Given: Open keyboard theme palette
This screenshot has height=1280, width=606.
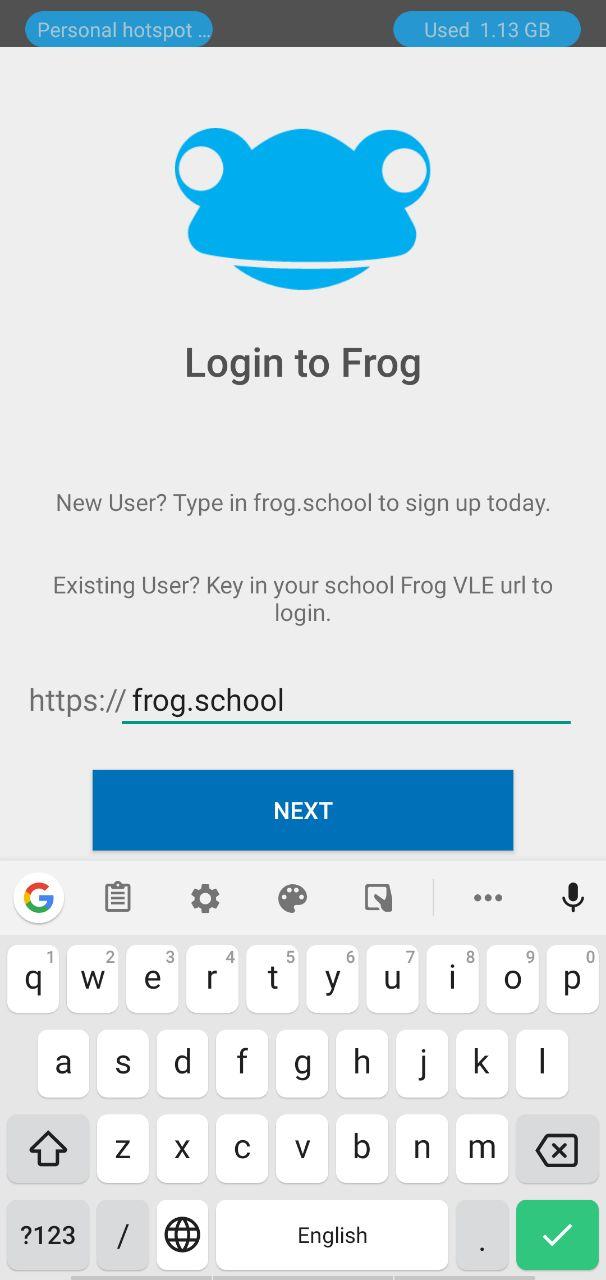Looking at the screenshot, I should pos(292,898).
